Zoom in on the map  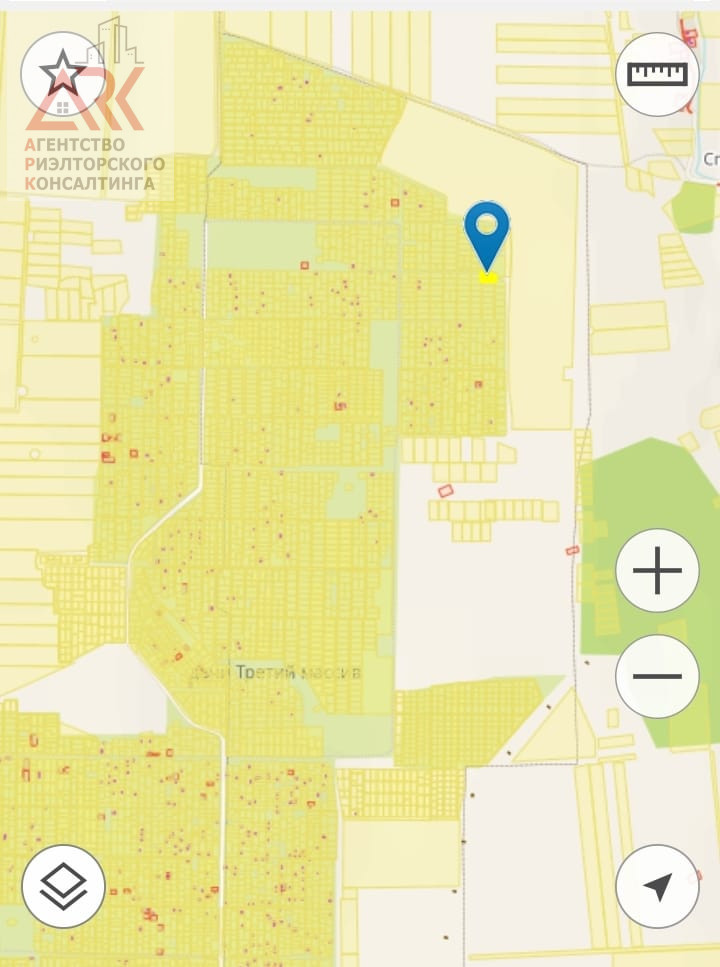[657, 571]
